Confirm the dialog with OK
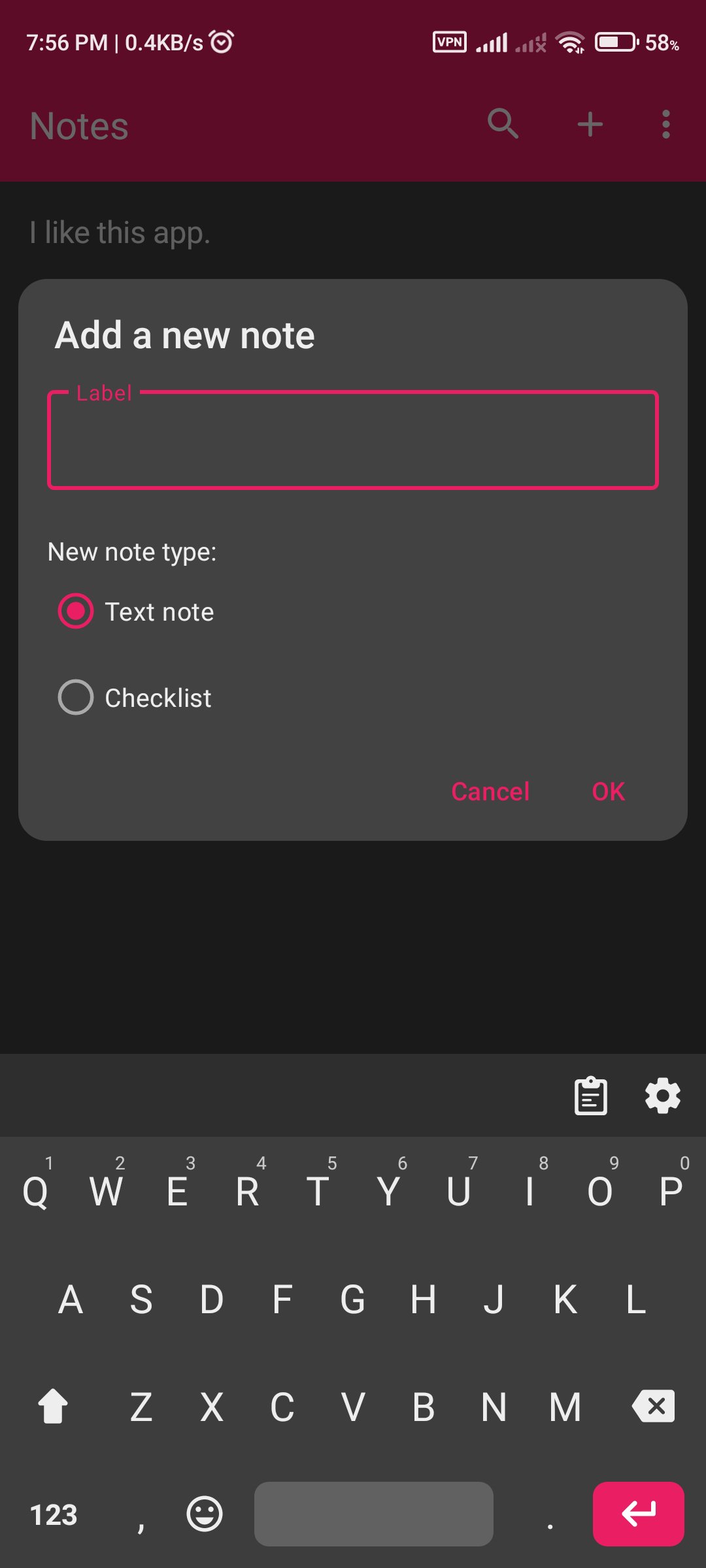Image resolution: width=706 pixels, height=1568 pixels. 607,791
